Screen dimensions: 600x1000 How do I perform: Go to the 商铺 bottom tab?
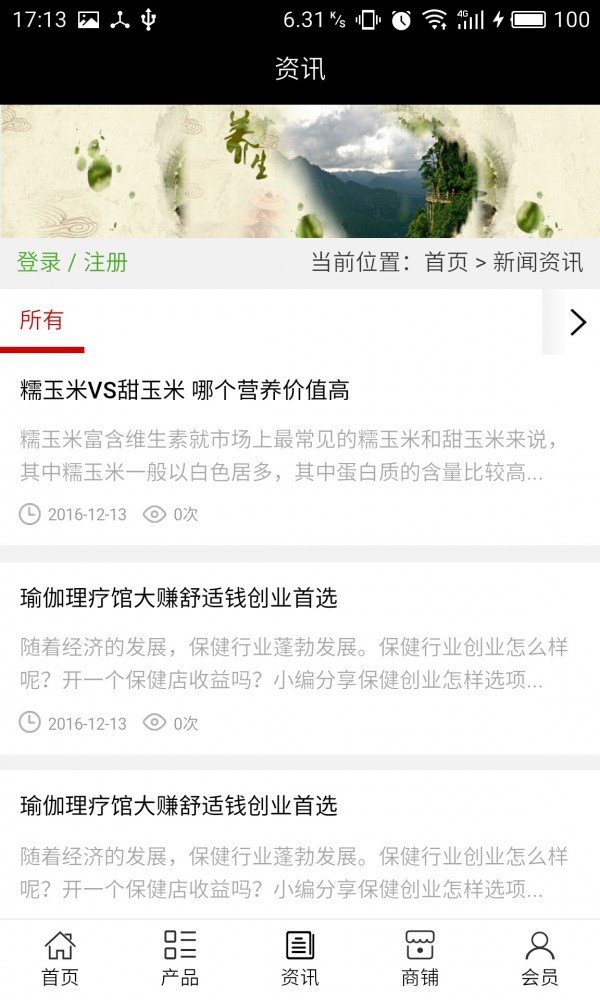click(x=420, y=959)
